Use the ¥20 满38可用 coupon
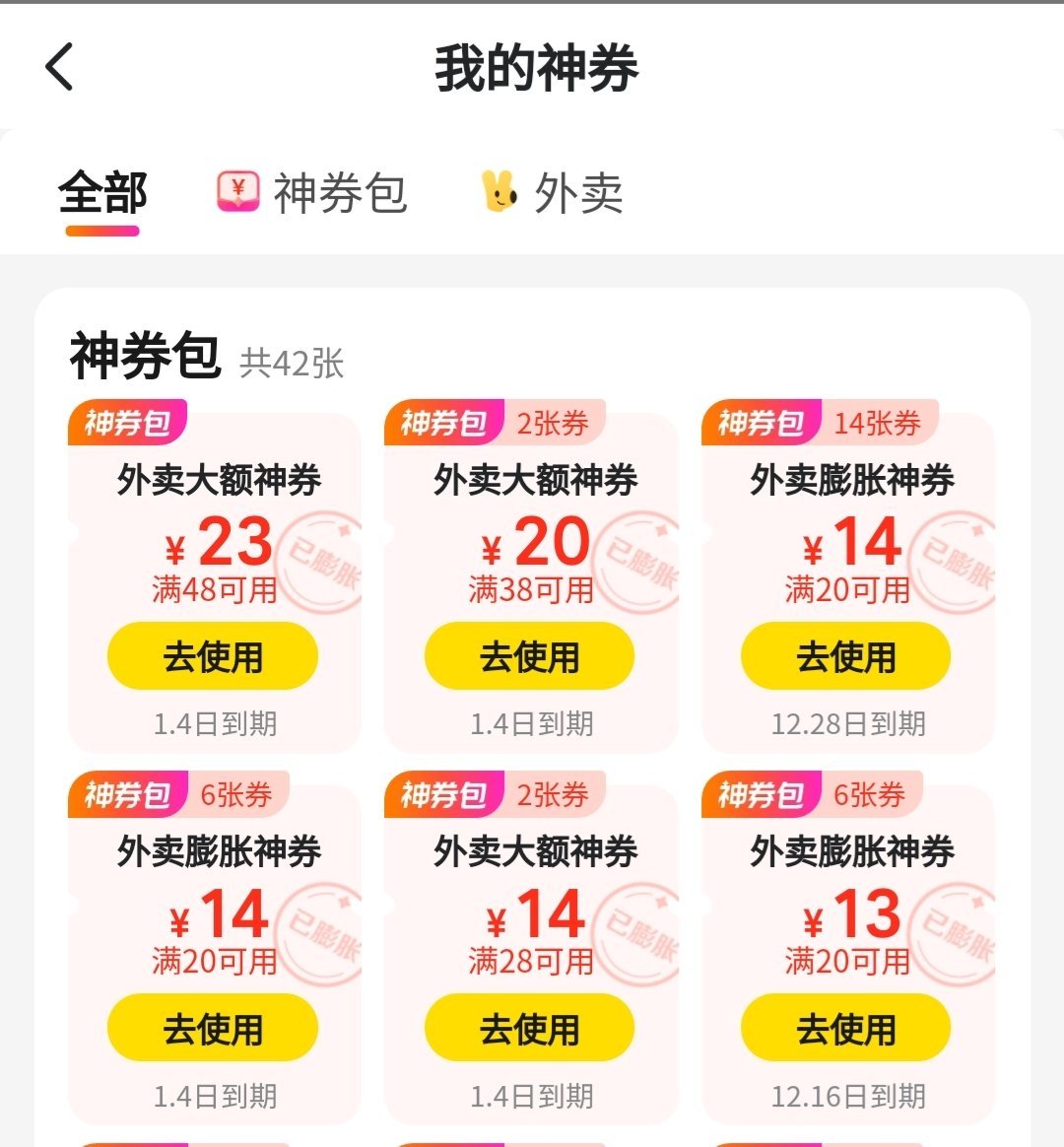The image size is (1064, 1147). [530, 656]
